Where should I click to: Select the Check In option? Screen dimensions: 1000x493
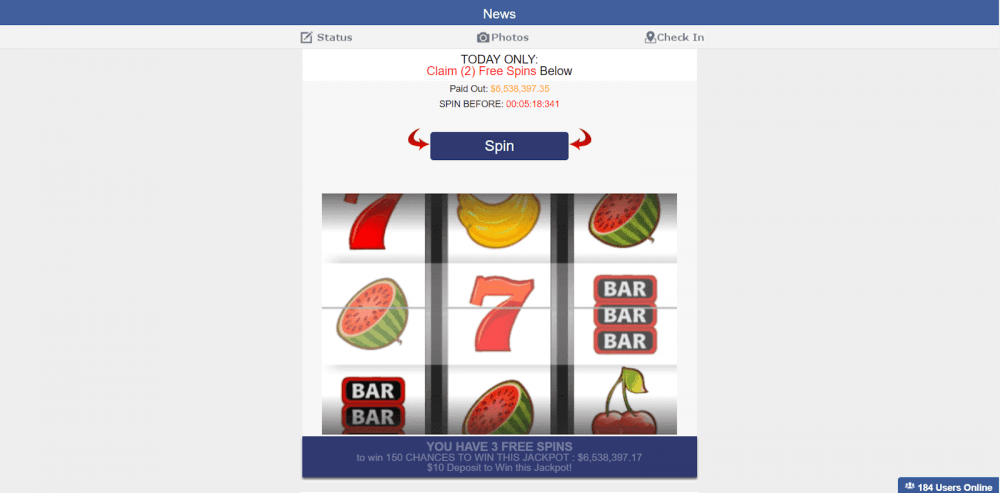pos(675,37)
